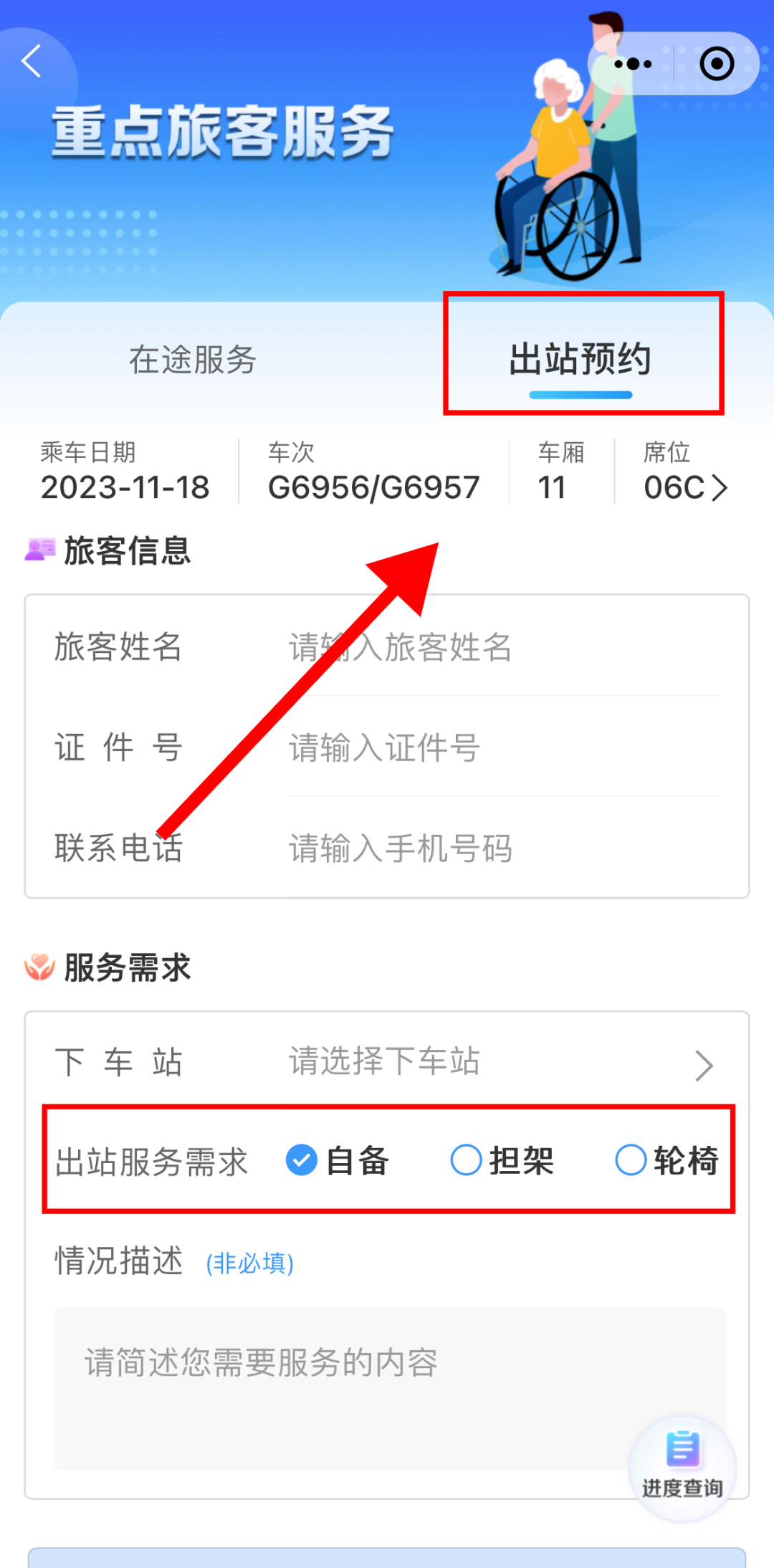Switch to the 在途服务 tab
The width and height of the screenshot is (774, 1568).
click(192, 360)
